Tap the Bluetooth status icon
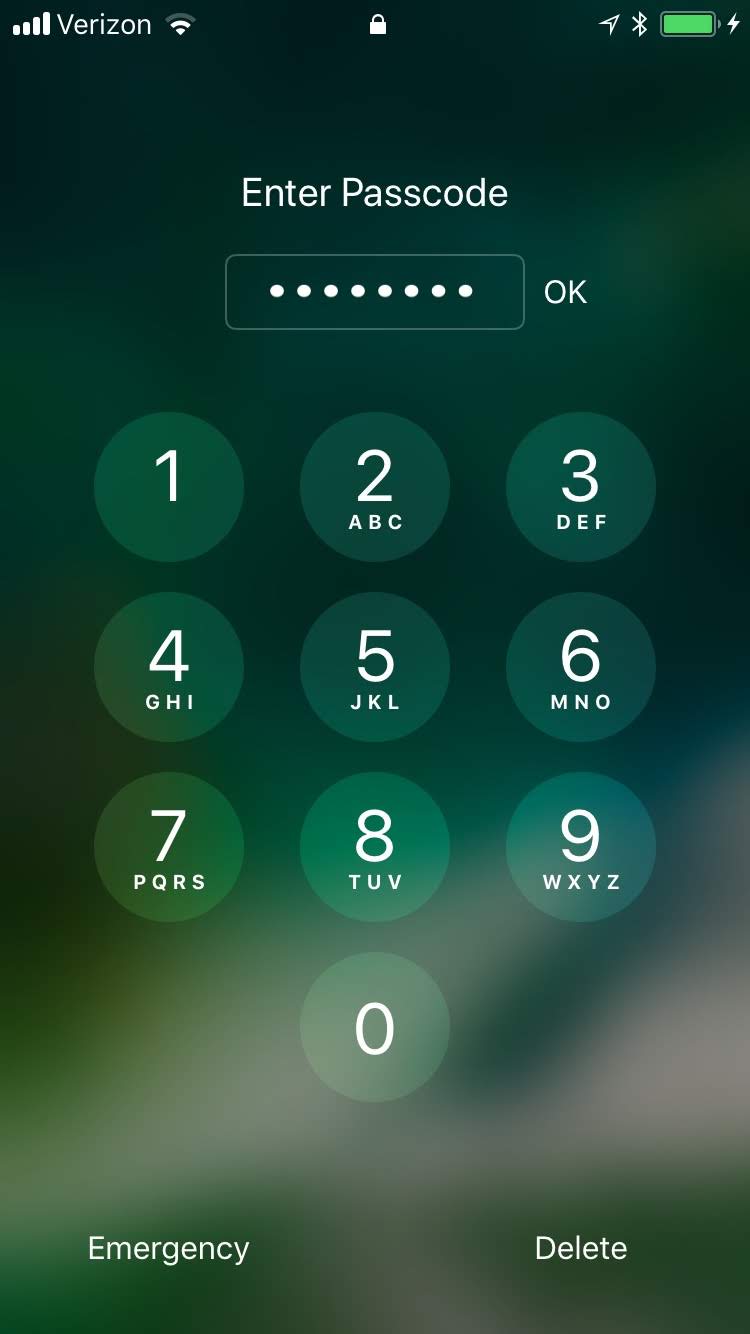The height and width of the screenshot is (1334, 750). coord(641,23)
